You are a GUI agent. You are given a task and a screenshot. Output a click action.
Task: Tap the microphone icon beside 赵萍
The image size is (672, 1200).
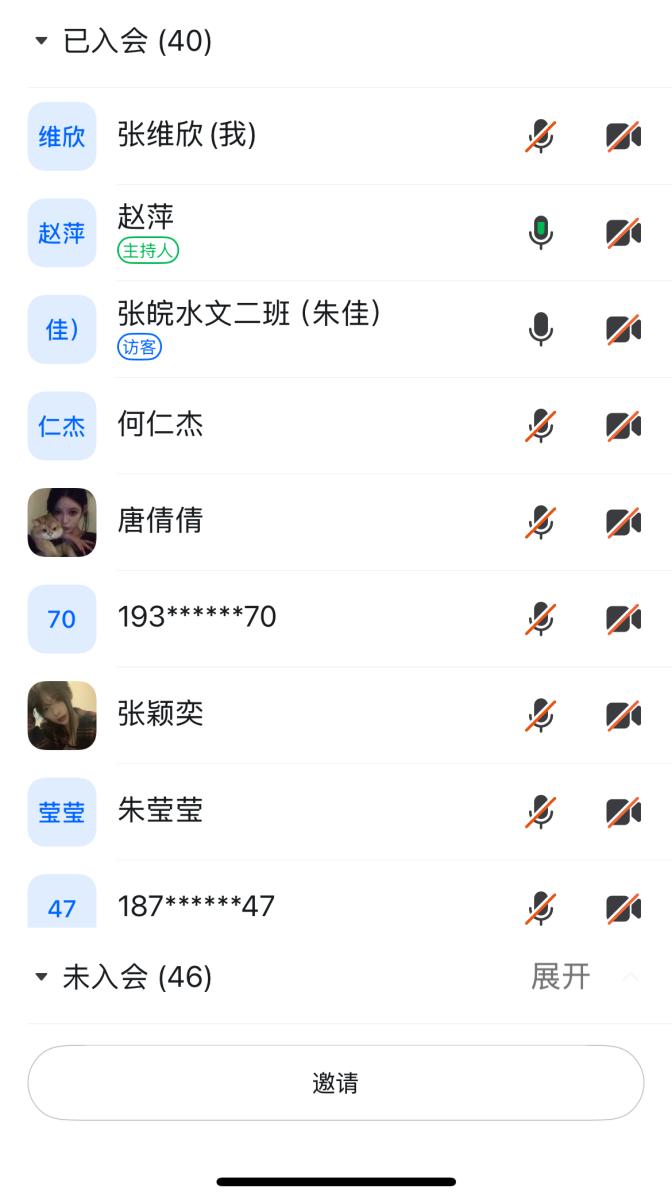[x=541, y=233]
